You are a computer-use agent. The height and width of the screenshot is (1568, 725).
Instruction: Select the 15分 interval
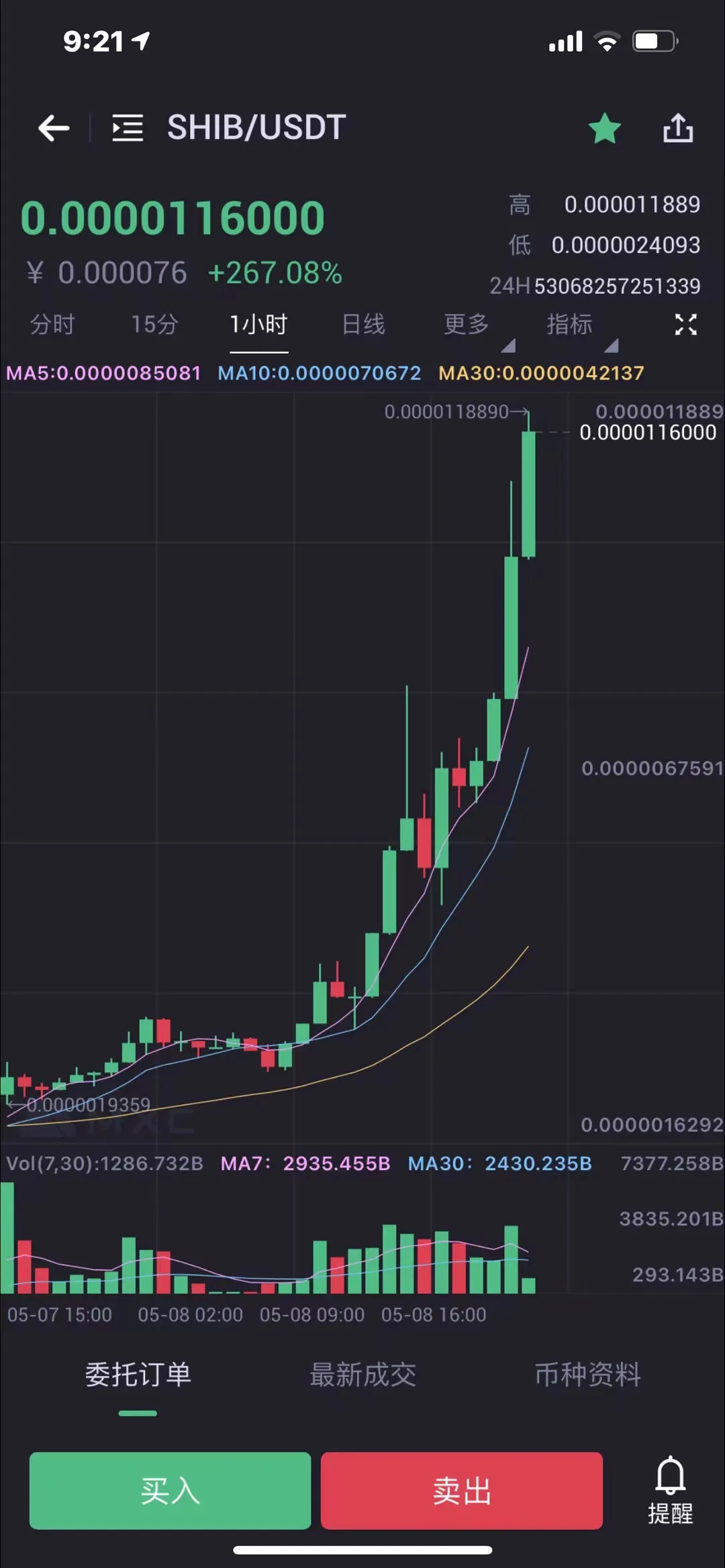click(154, 325)
